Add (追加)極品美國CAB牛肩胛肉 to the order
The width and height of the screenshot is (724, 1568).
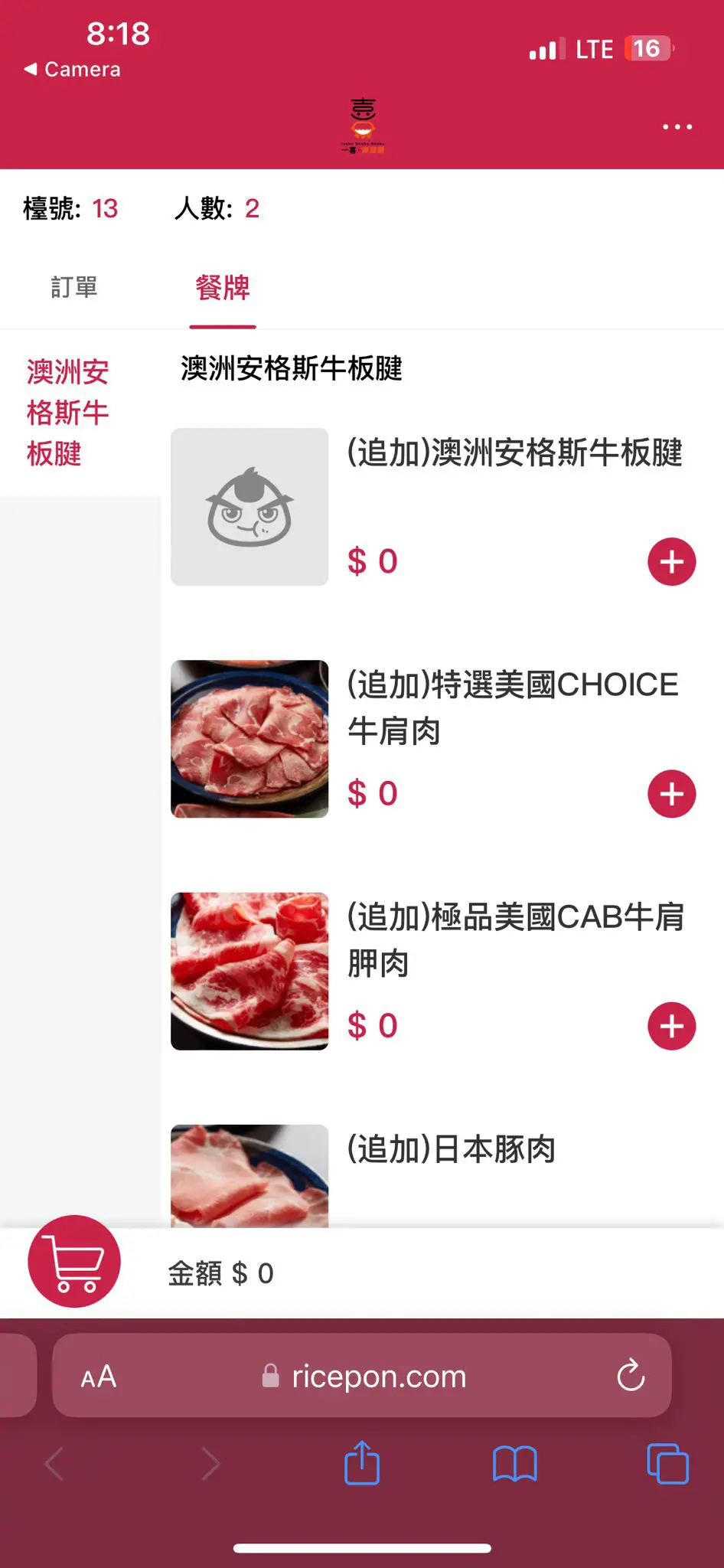click(671, 1026)
